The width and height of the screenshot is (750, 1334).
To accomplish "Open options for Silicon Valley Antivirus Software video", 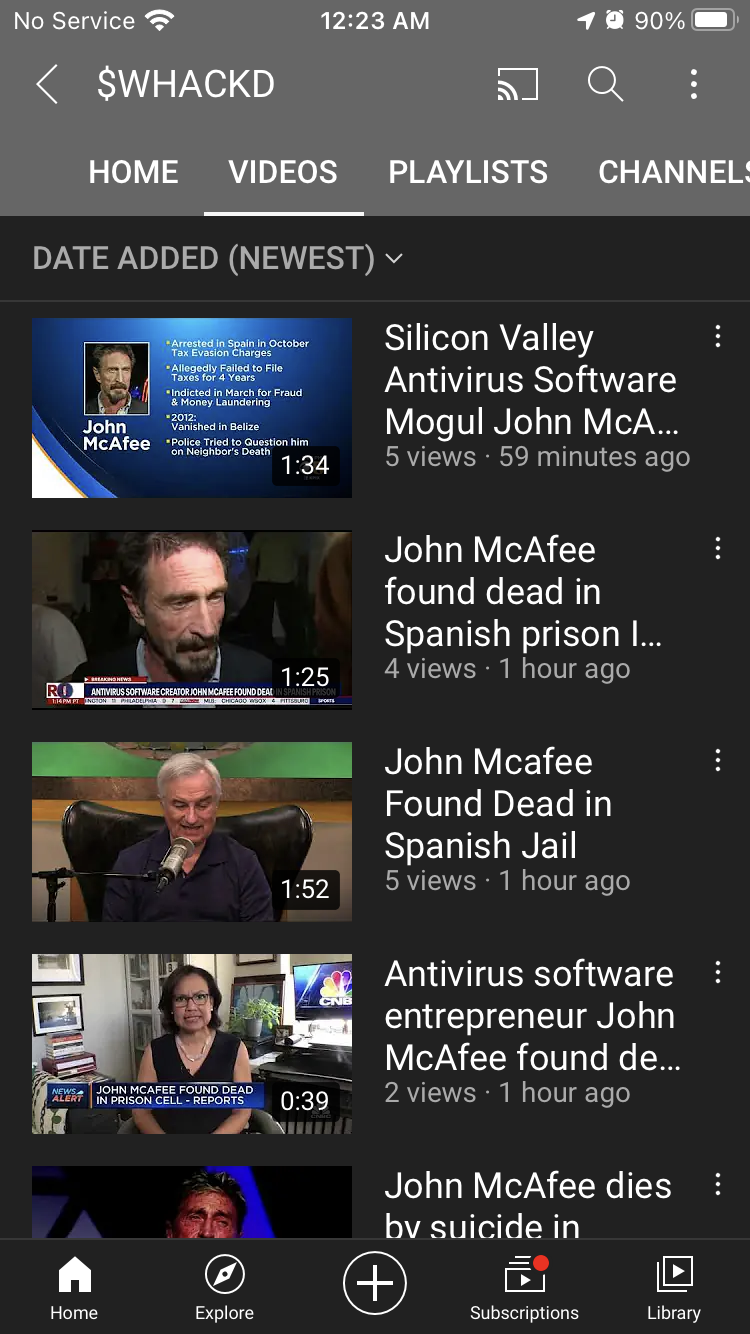I will (x=717, y=337).
